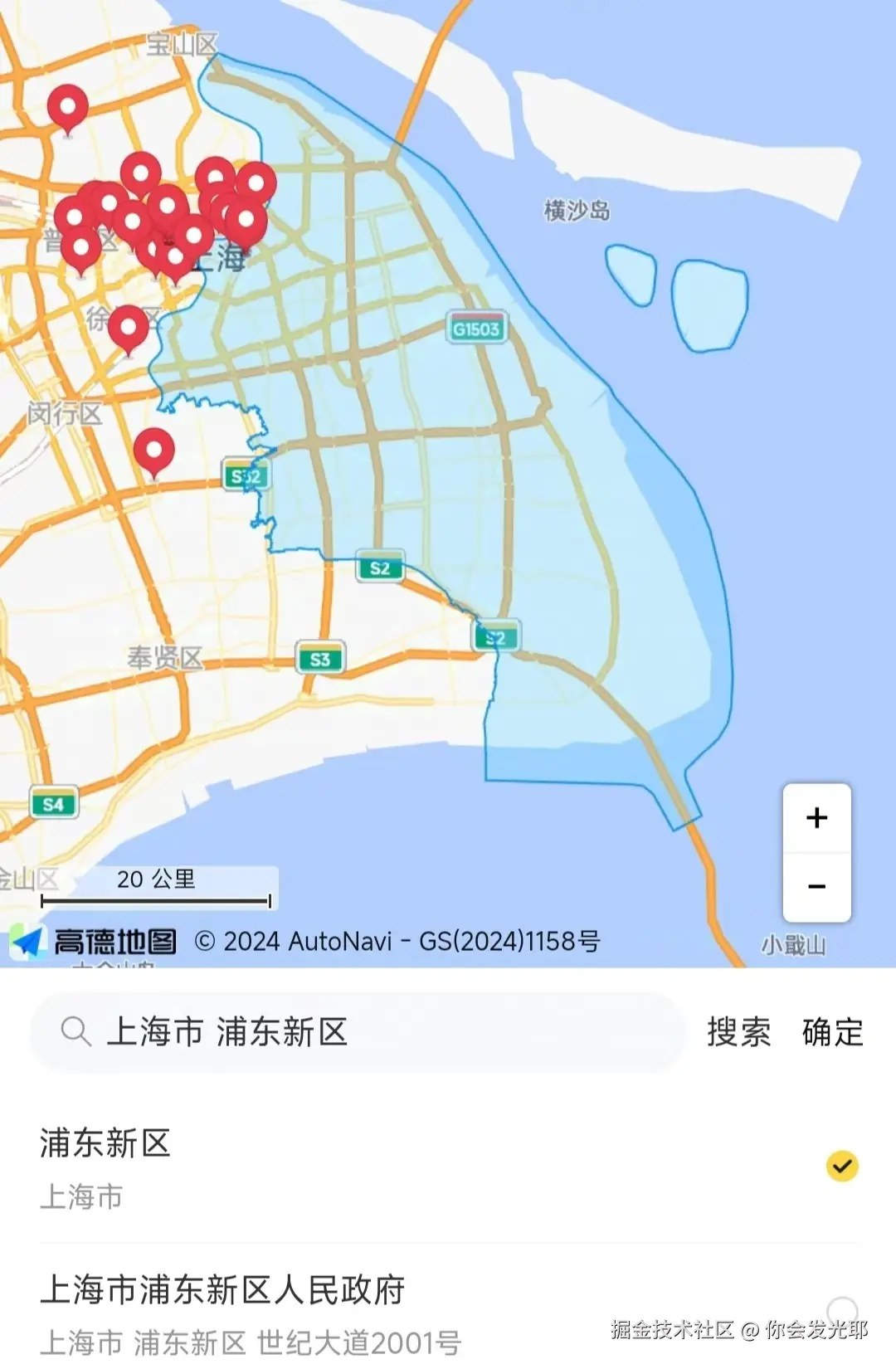Viewport: 896px width, 1369px height.
Task: Click the 20 公里 scale bar
Action: (158, 882)
